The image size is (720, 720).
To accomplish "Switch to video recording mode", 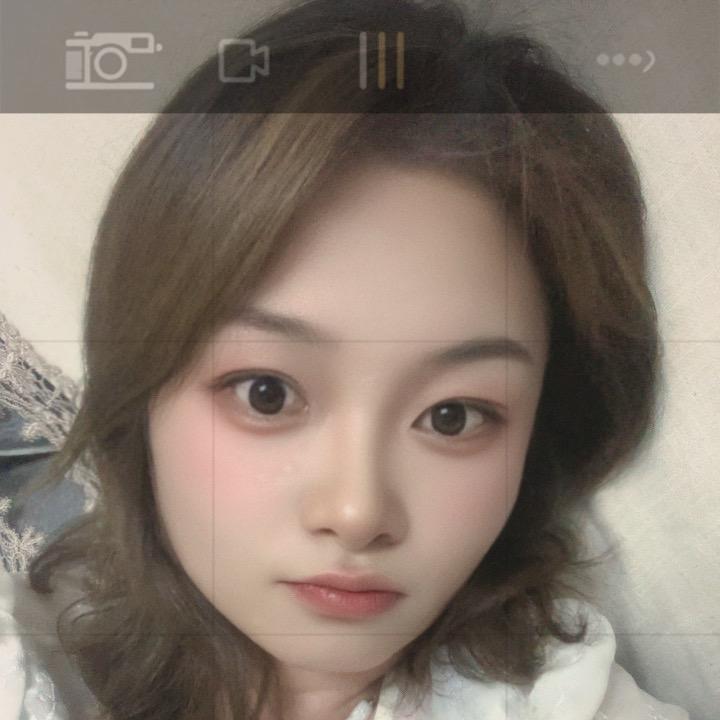I will coord(243,61).
